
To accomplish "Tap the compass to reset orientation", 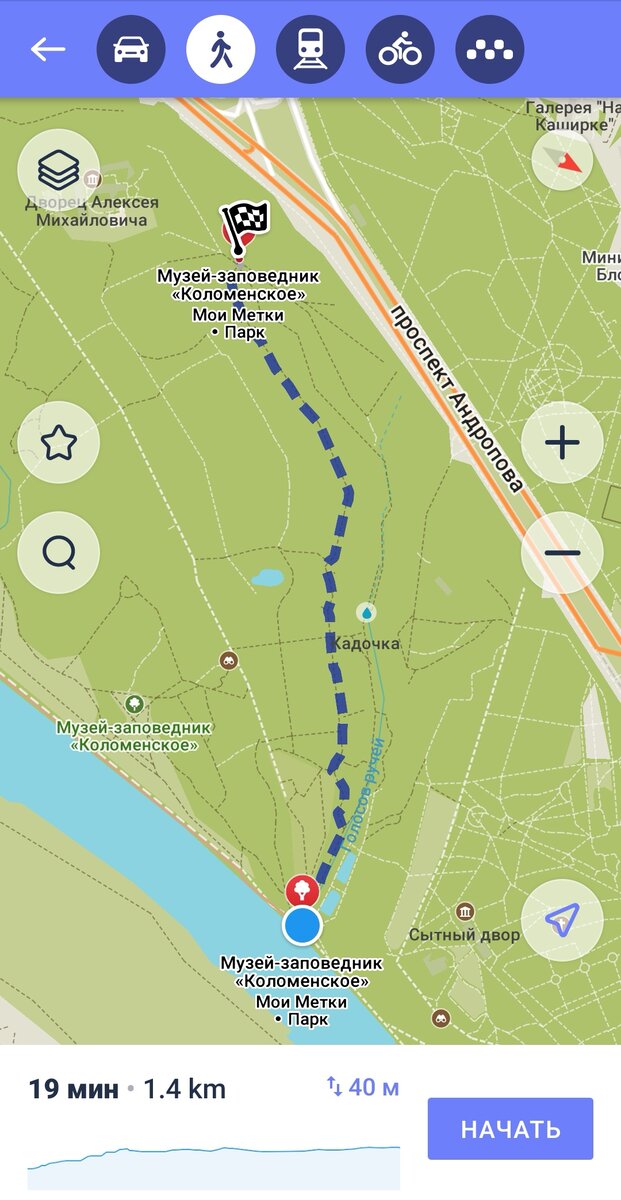I will (x=563, y=160).
